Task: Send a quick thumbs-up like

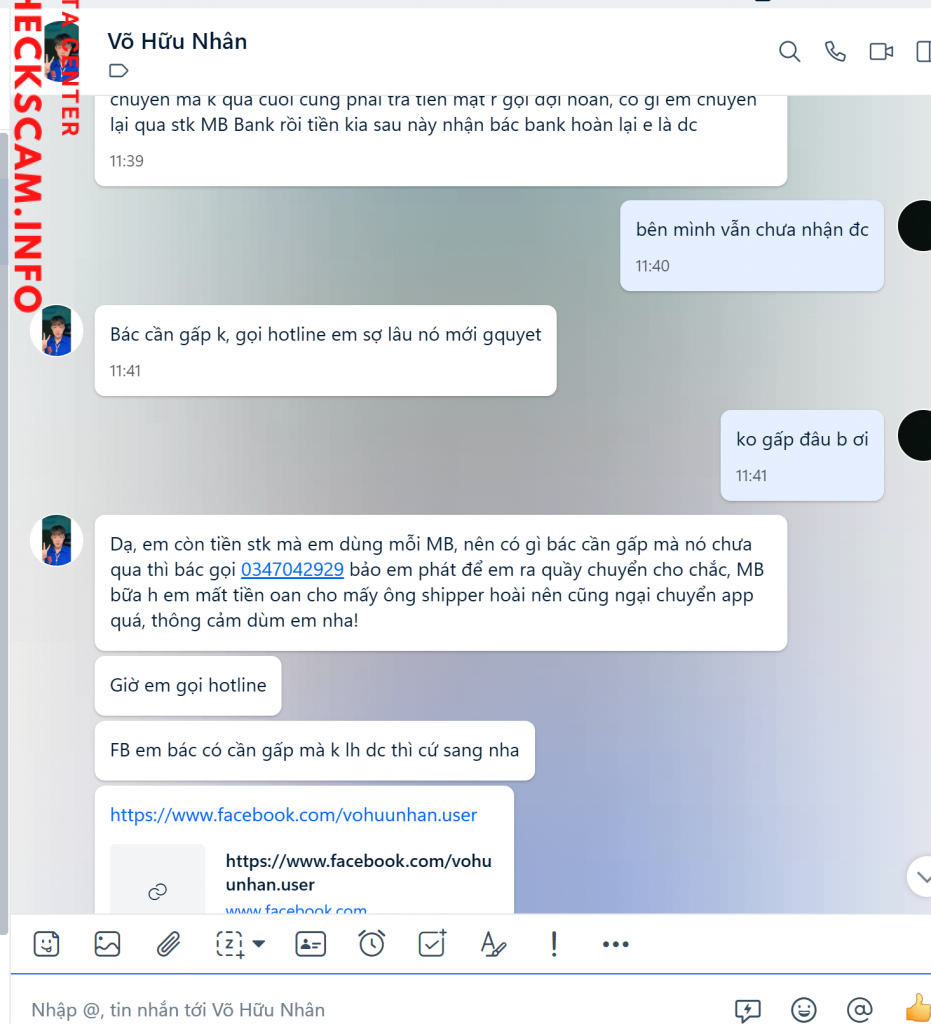Action: point(917,1008)
